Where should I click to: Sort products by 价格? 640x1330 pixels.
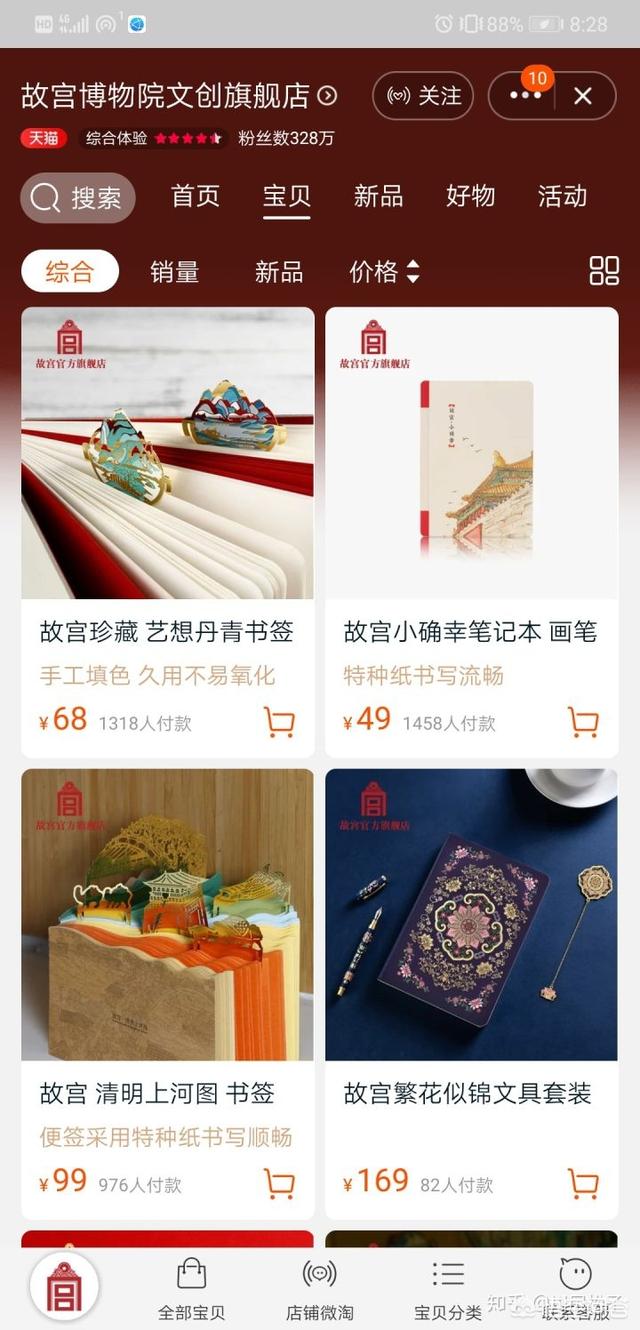pos(384,271)
